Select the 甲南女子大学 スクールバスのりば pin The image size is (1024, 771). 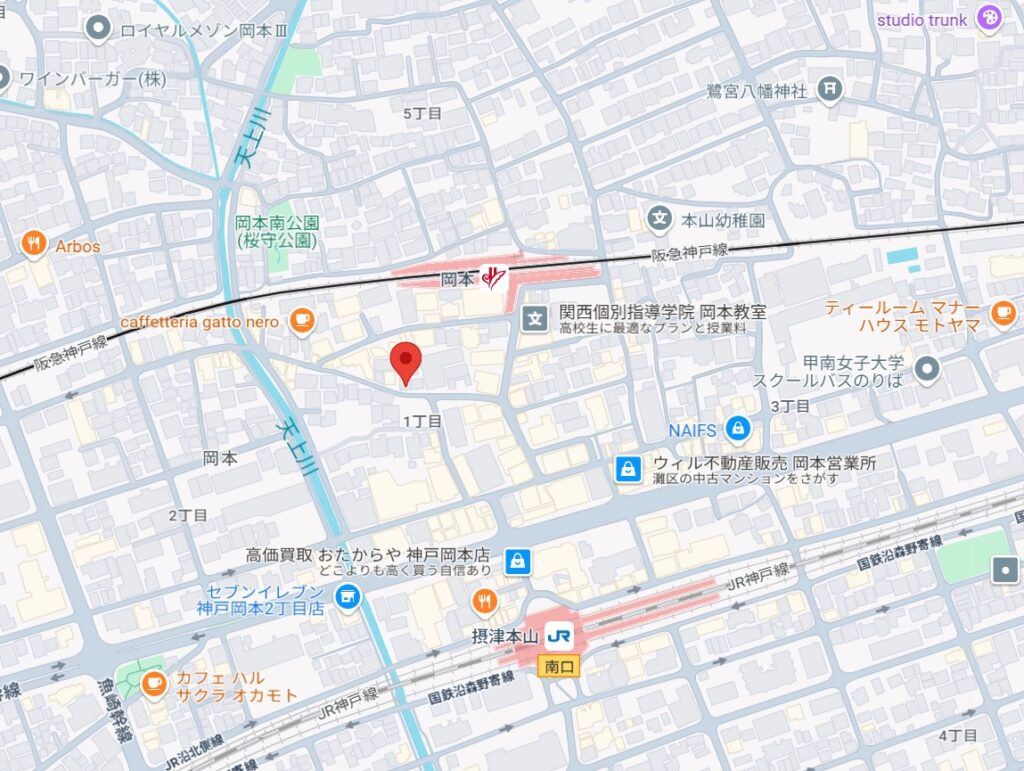pos(929,370)
